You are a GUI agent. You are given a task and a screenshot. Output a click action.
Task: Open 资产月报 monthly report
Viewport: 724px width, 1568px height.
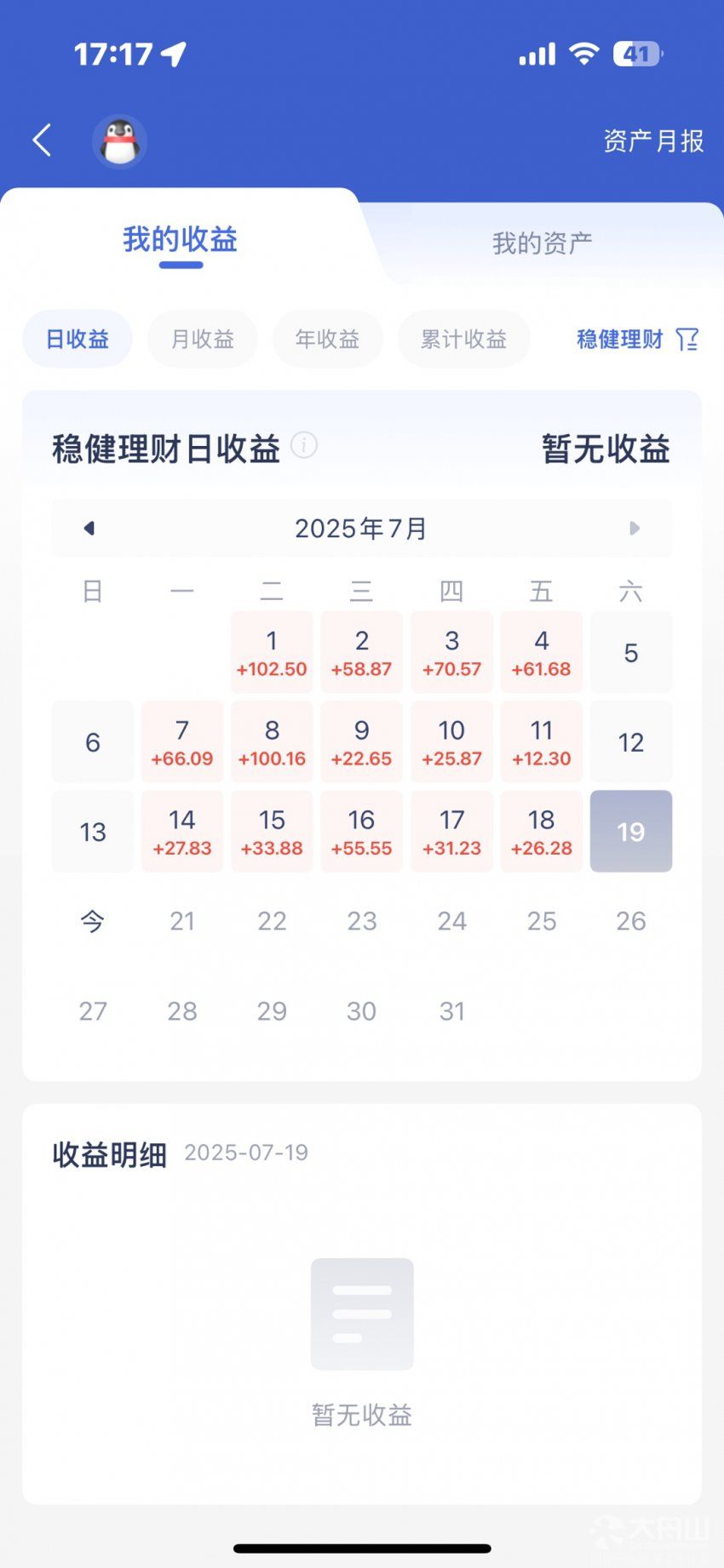coord(652,141)
